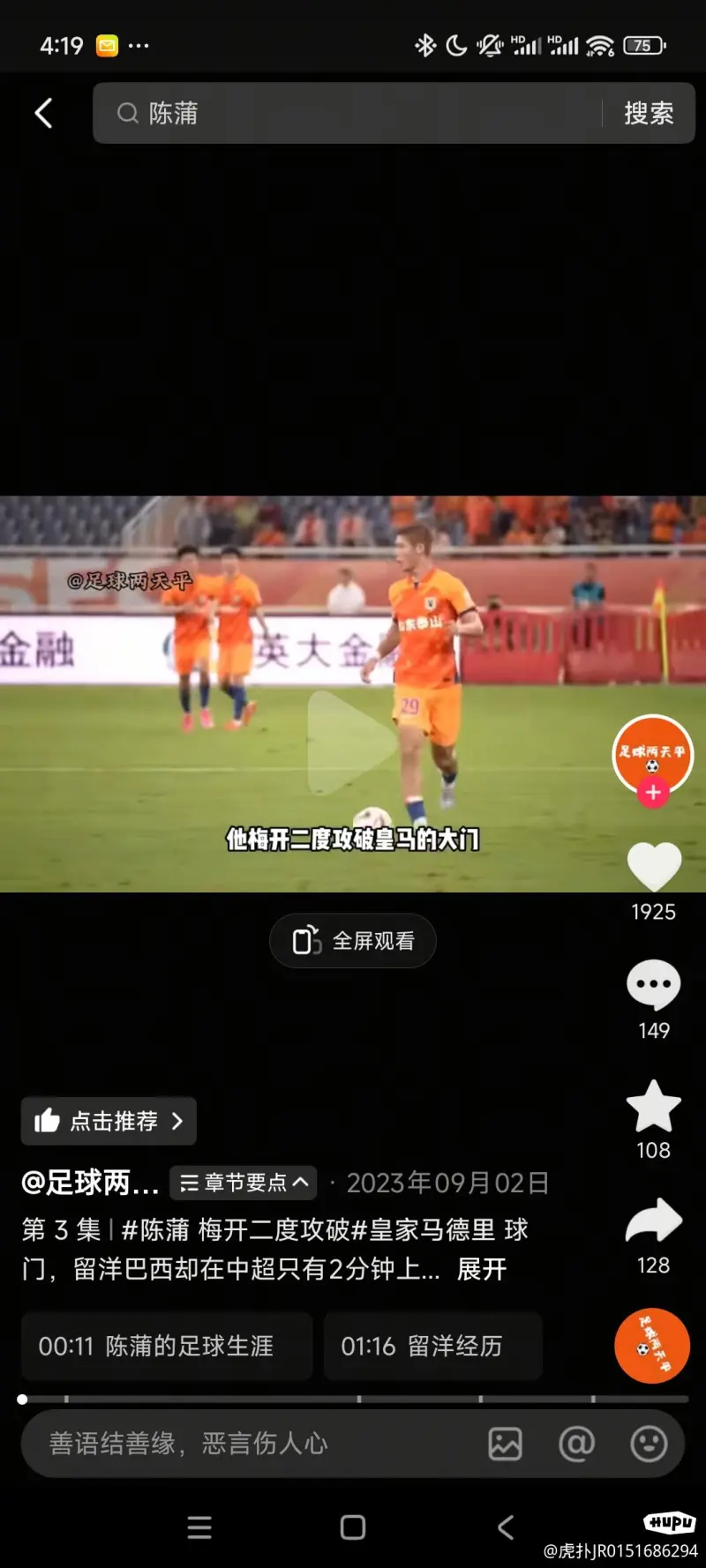The width and height of the screenshot is (706, 1568).
Task: Toggle the 章节要点 chapter highlights
Action: point(244,1183)
